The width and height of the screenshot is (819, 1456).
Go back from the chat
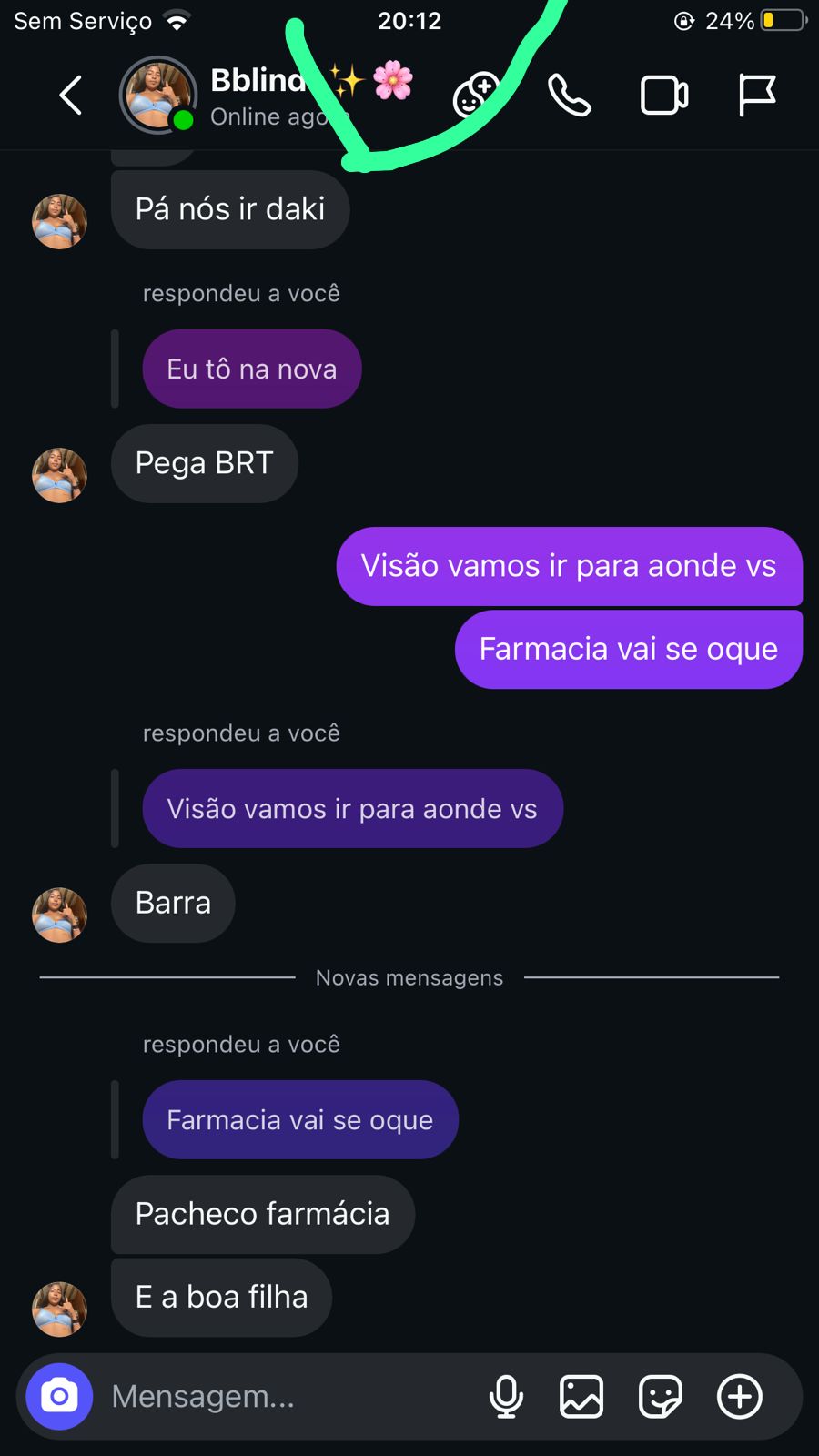(x=70, y=96)
